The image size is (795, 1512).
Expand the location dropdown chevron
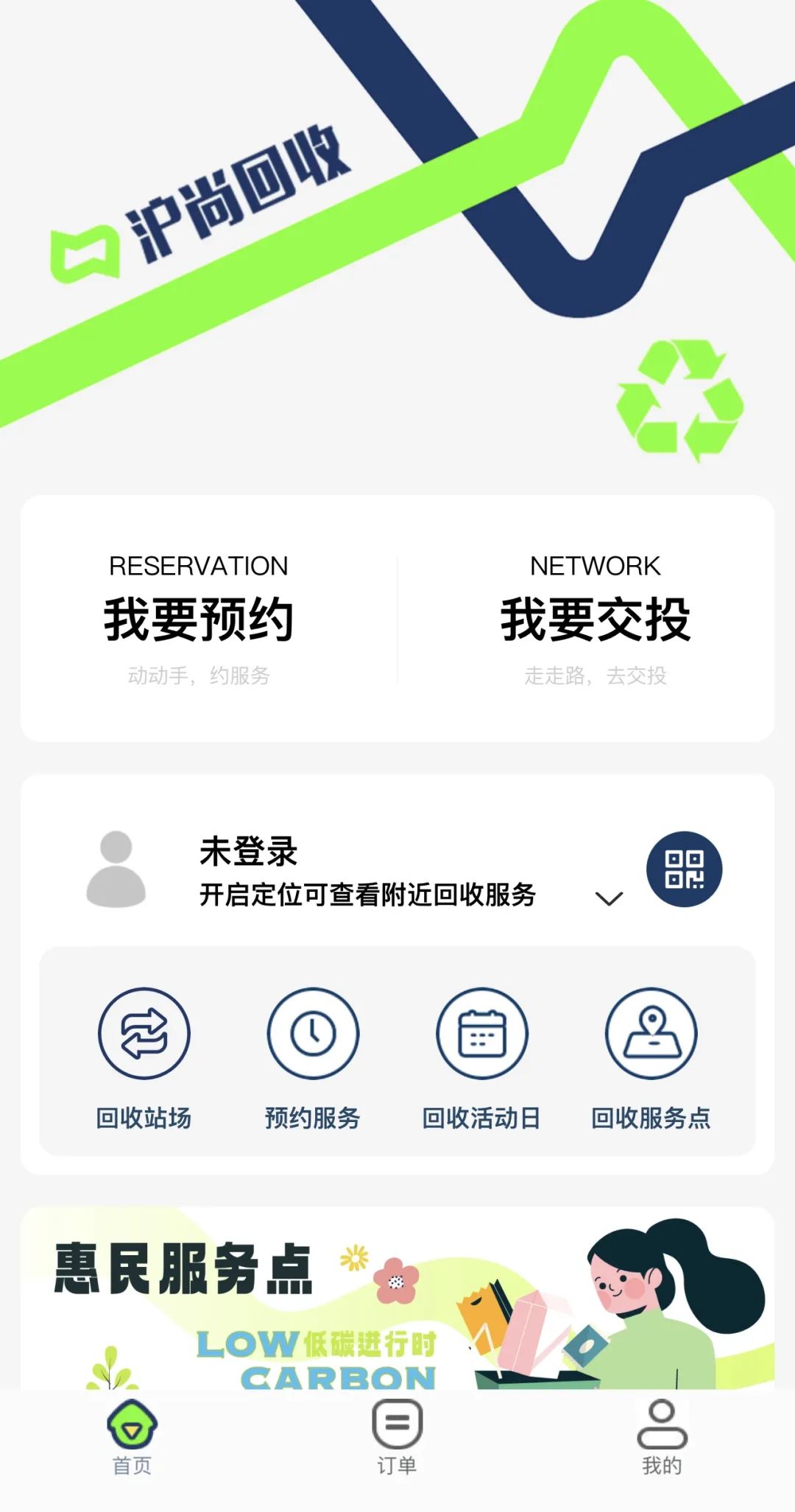point(609,898)
